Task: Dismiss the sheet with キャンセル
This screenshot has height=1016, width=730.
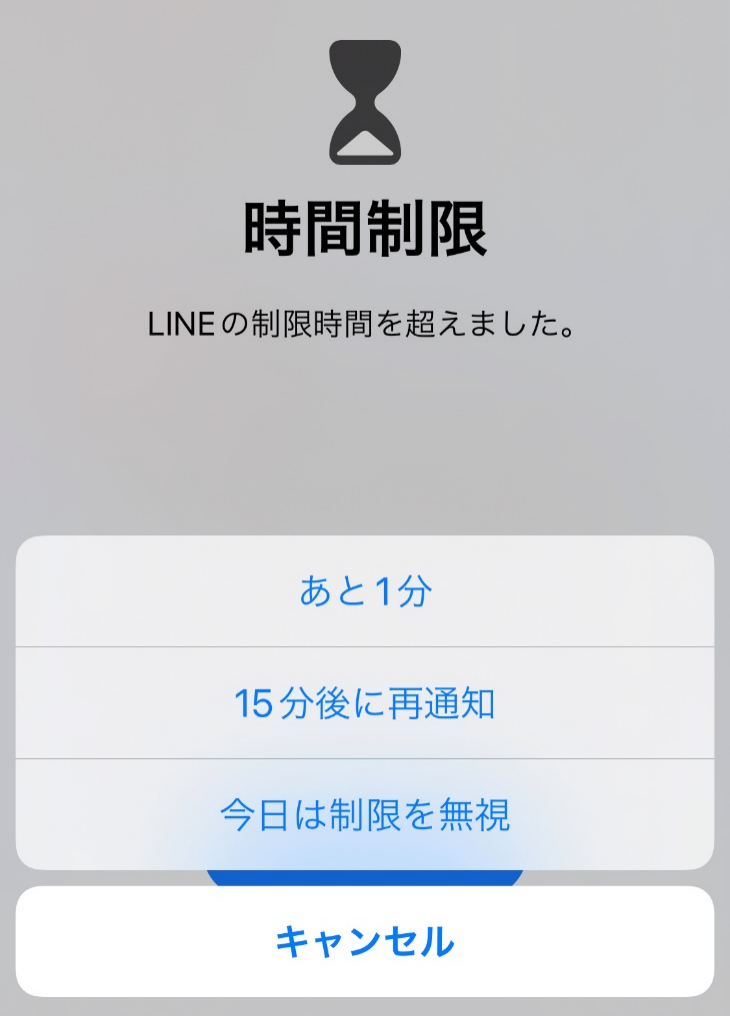Action: pos(365,941)
